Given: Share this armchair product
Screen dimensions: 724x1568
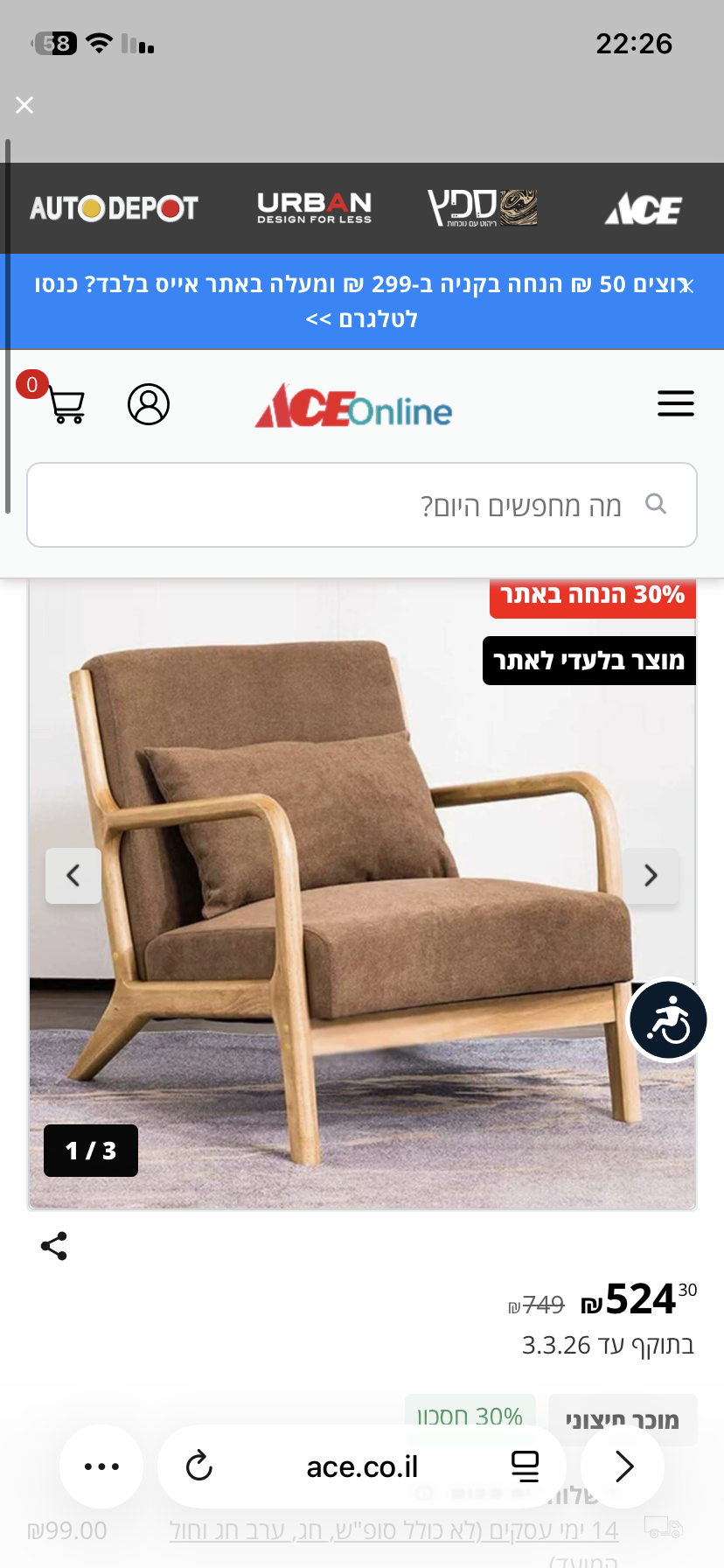Looking at the screenshot, I should (x=54, y=1246).
